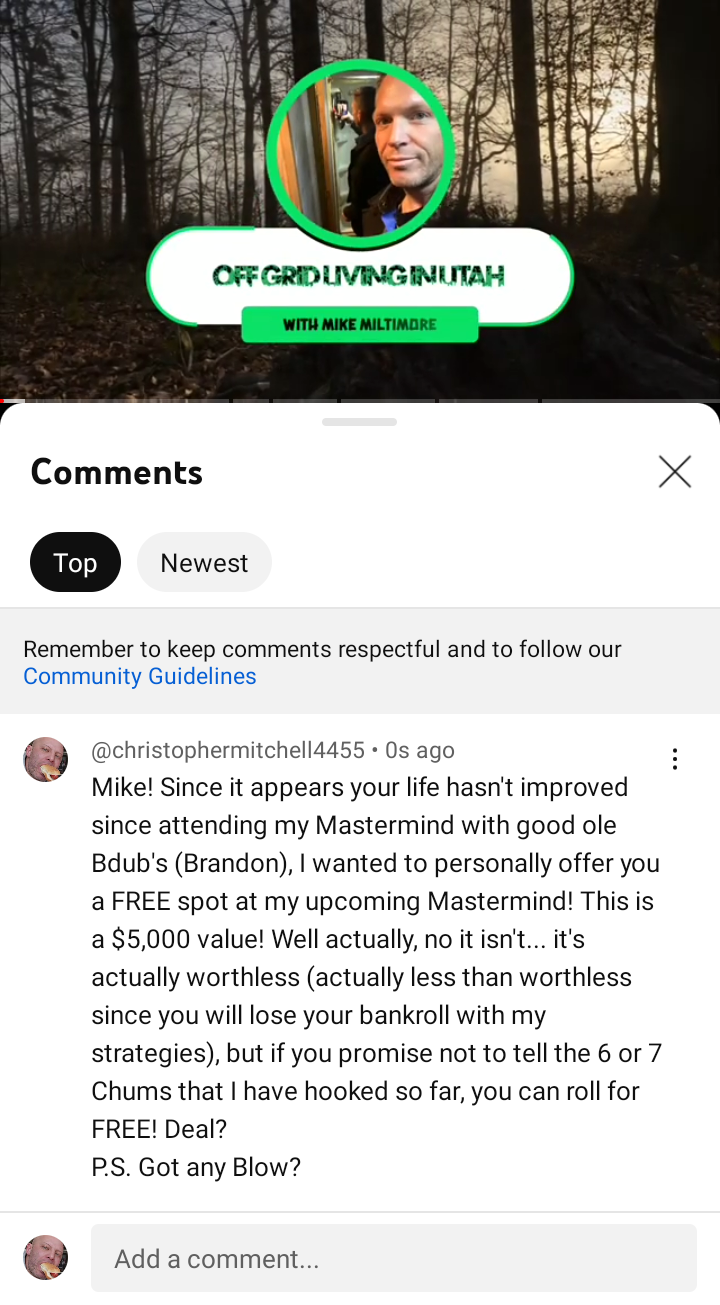The width and height of the screenshot is (720, 1305).
Task: Close the Comments panel
Action: point(675,471)
